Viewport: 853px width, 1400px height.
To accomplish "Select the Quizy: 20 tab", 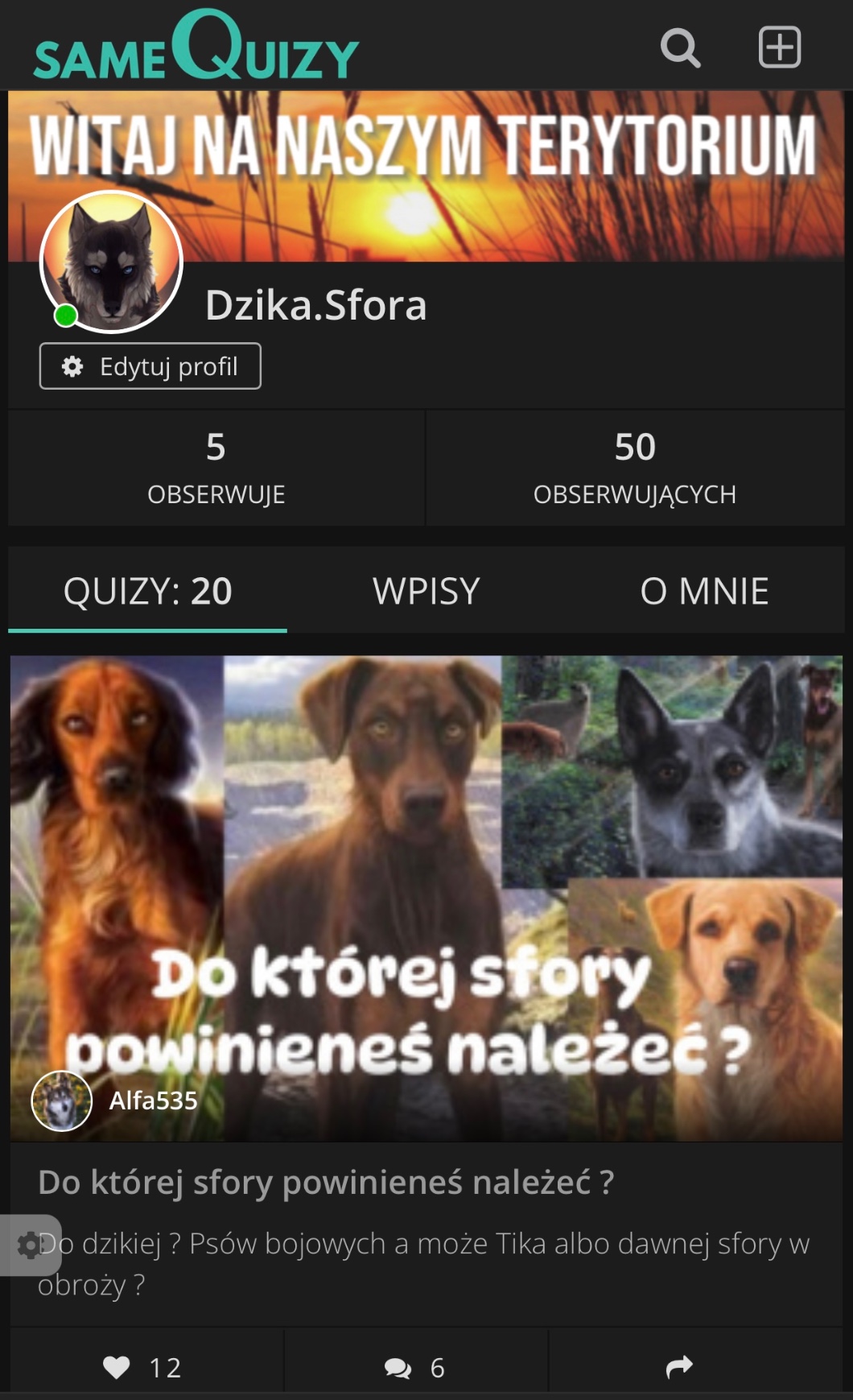I will [148, 591].
